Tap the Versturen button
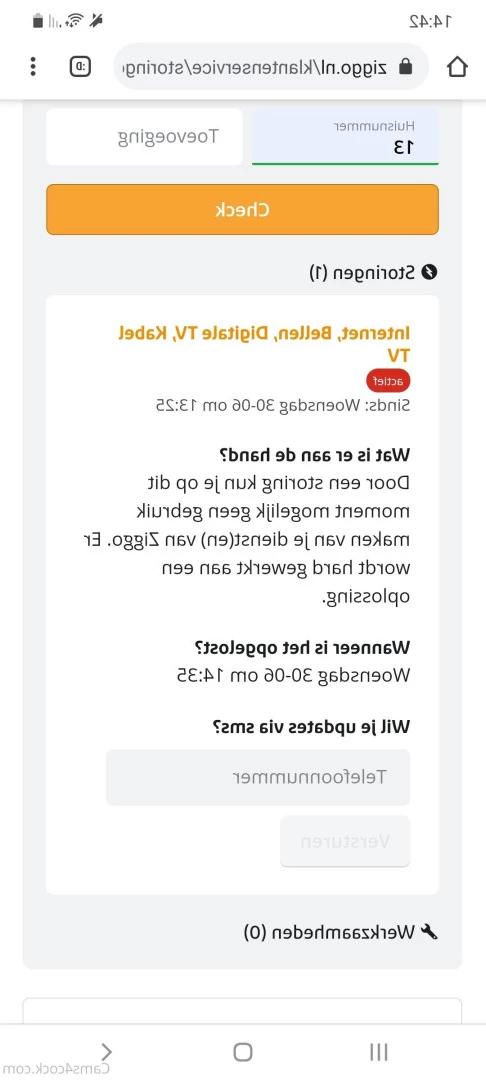Image resolution: width=486 pixels, height=1080 pixels. coord(346,841)
